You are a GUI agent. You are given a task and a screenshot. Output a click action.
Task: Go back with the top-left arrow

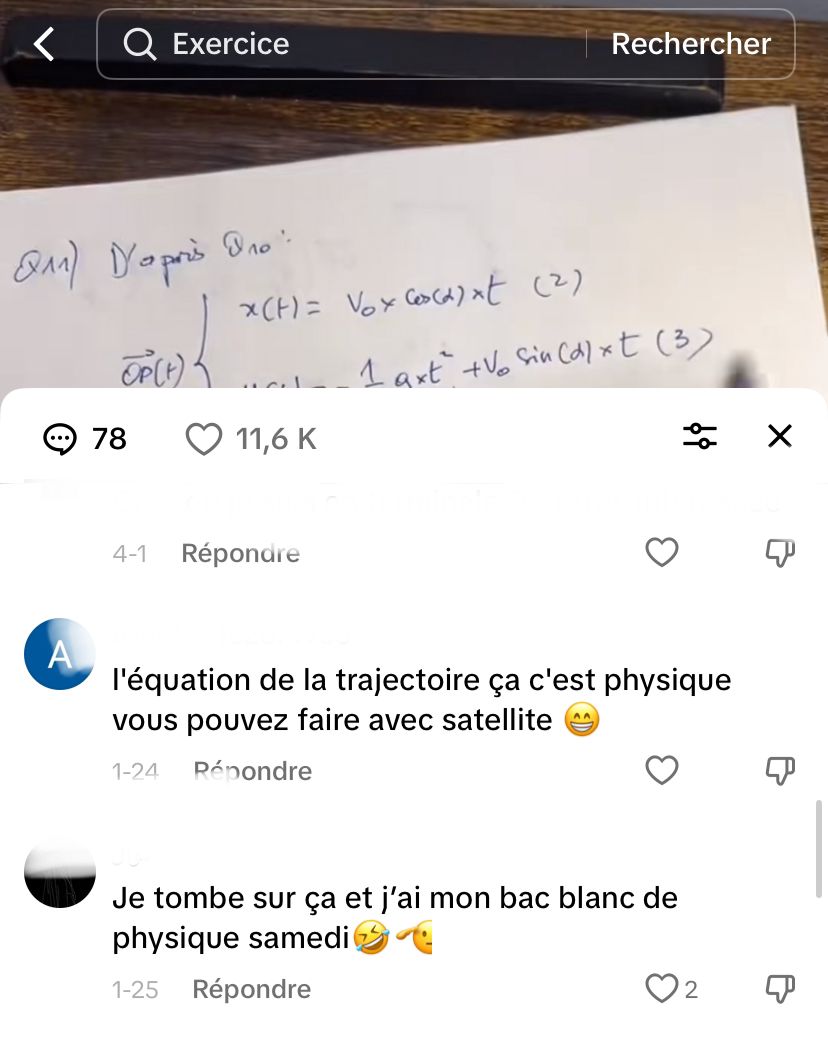[44, 44]
